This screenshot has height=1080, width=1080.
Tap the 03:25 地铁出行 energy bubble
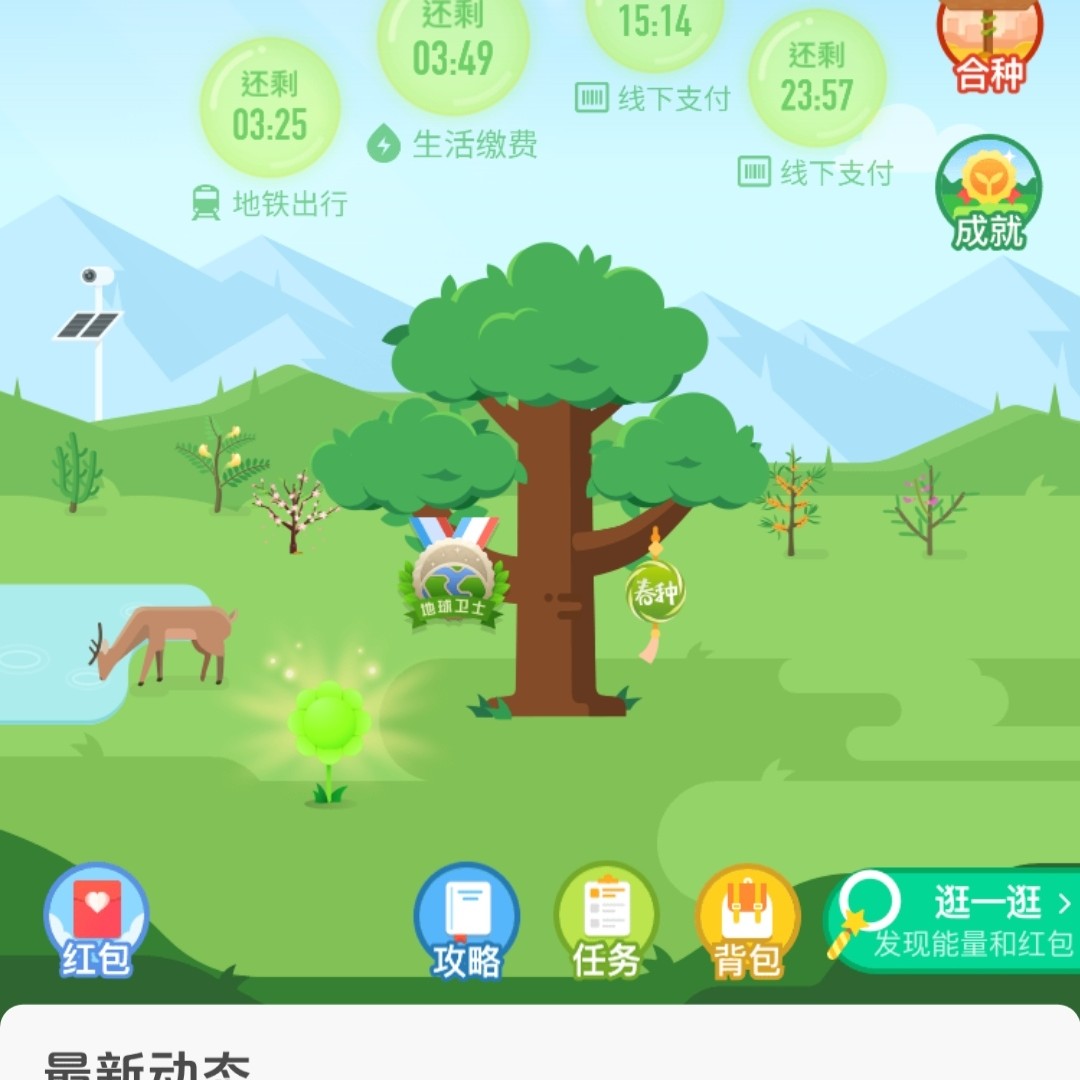click(270, 108)
